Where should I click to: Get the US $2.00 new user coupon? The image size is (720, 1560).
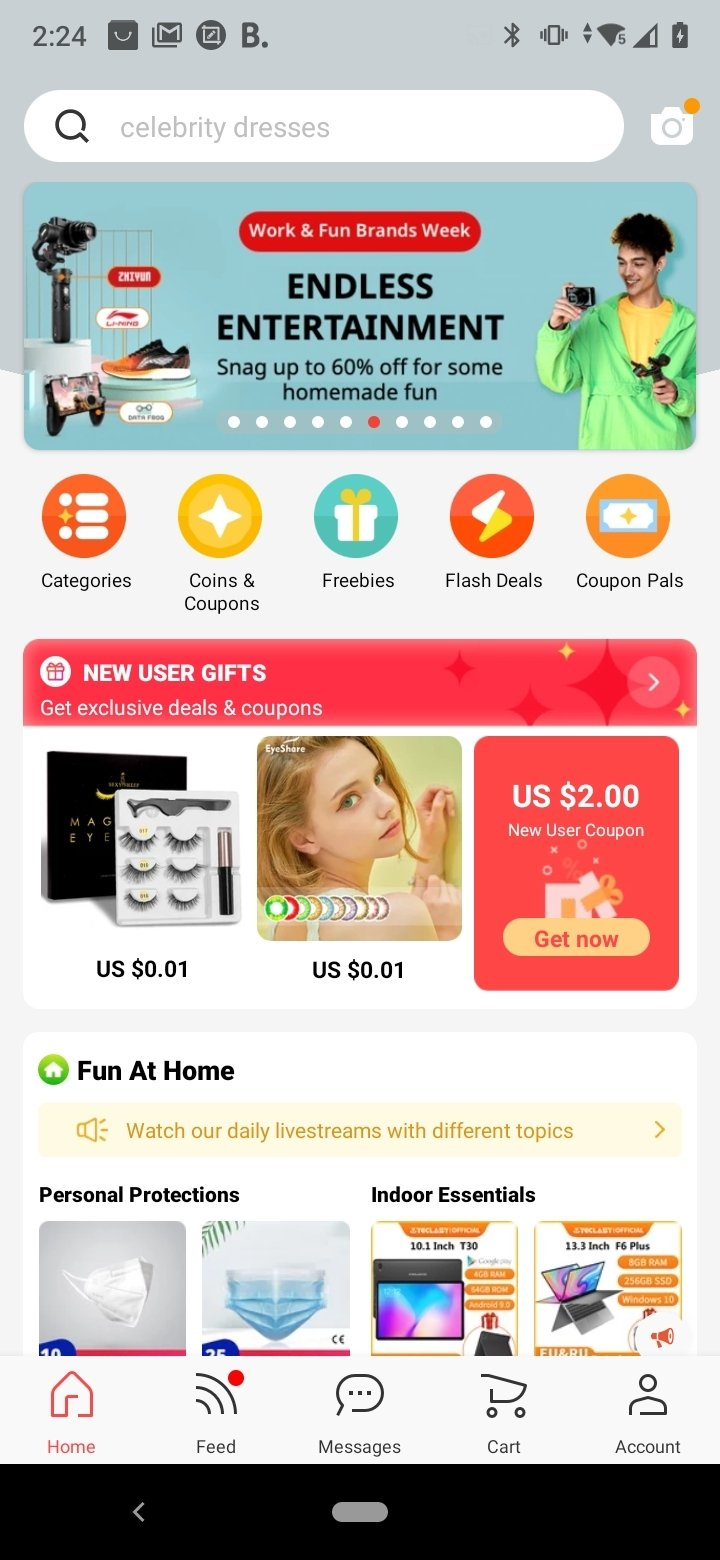[576, 938]
